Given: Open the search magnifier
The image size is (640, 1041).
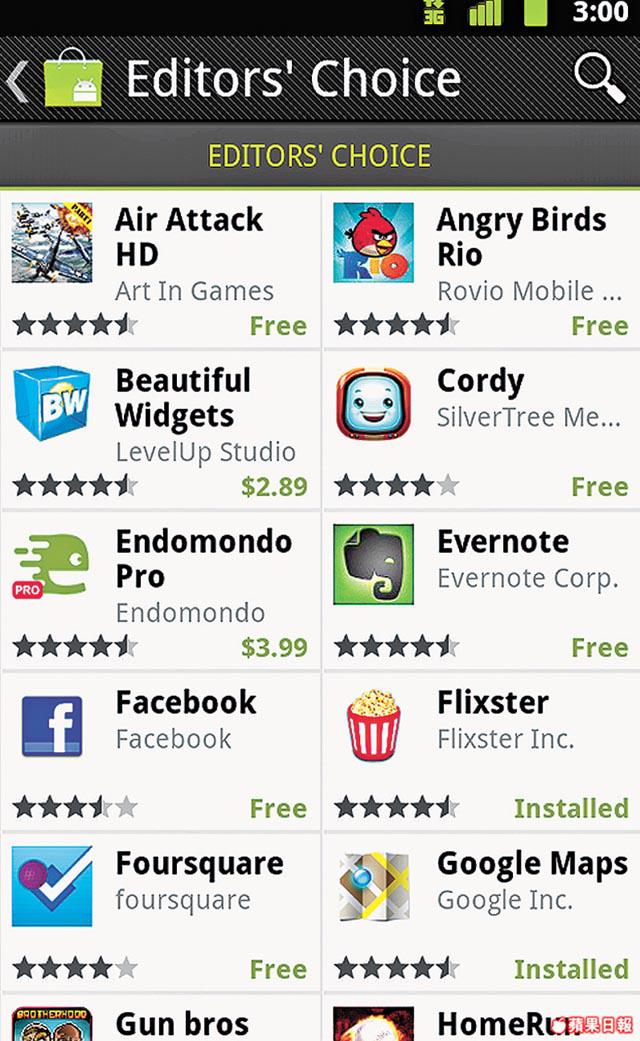Looking at the screenshot, I should 599,77.
